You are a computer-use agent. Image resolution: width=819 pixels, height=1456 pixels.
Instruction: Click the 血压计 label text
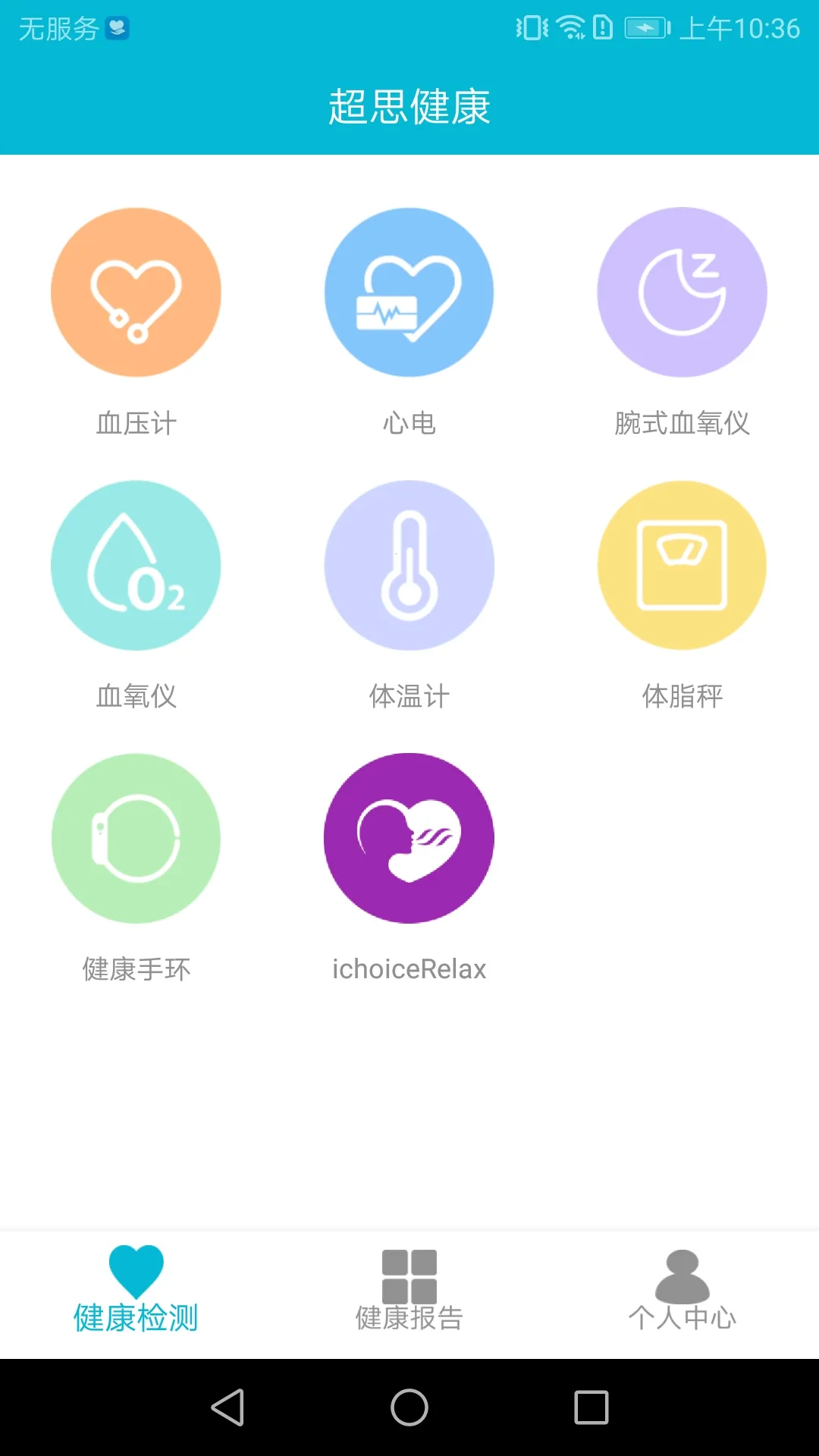point(135,424)
